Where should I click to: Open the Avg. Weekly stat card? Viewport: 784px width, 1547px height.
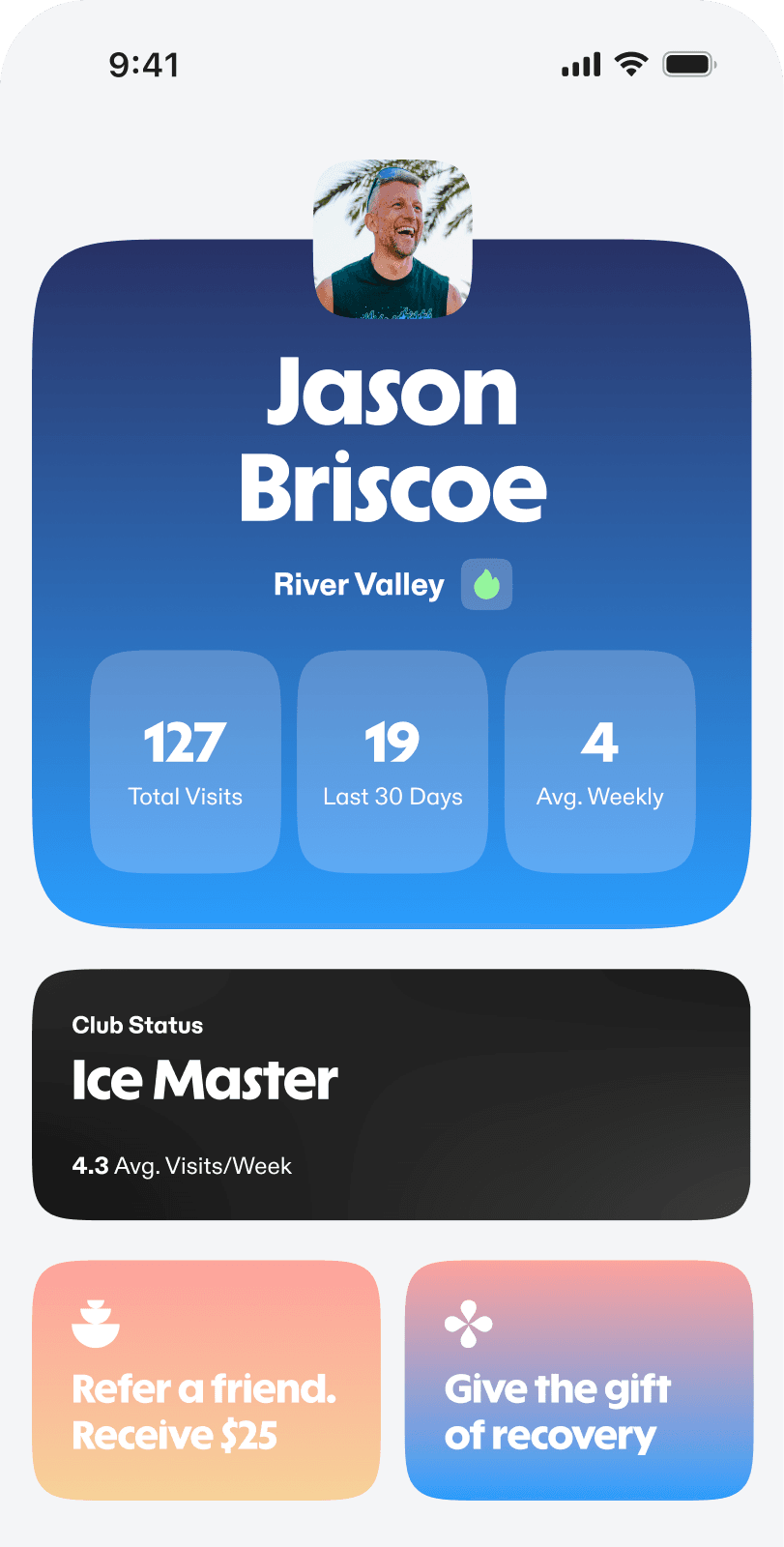[599, 760]
